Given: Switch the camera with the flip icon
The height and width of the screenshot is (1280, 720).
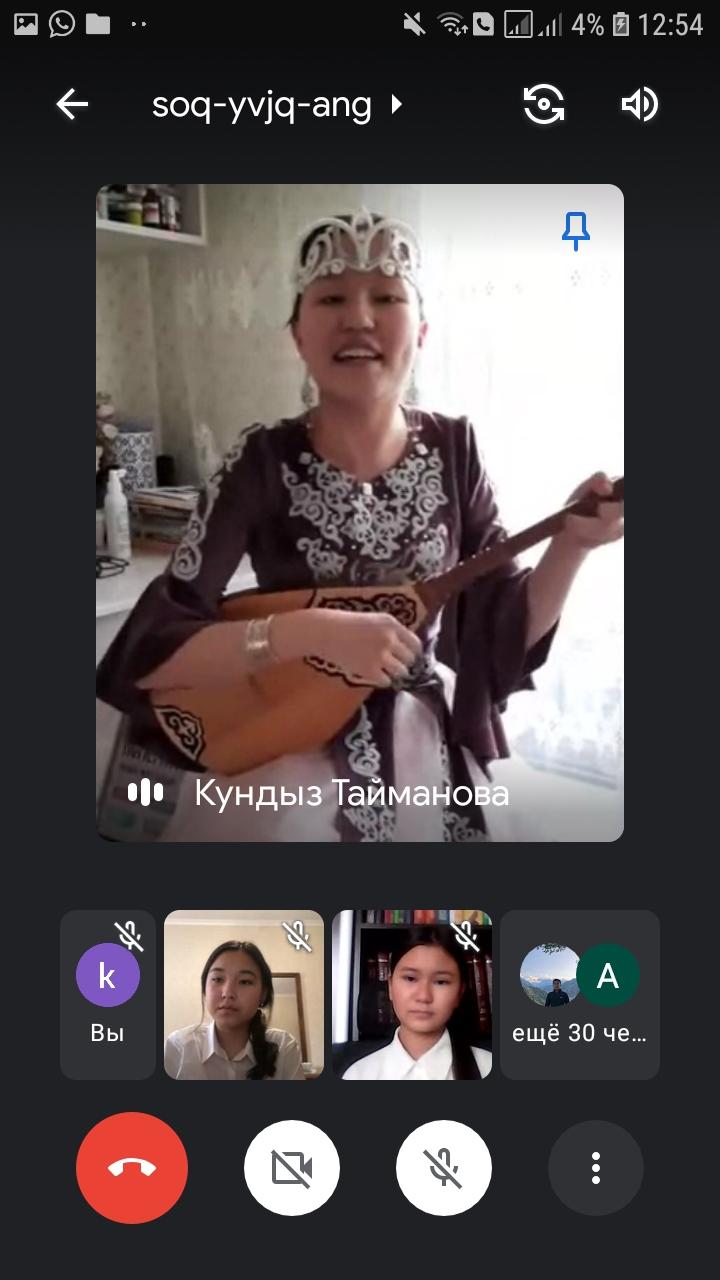Looking at the screenshot, I should 544,104.
